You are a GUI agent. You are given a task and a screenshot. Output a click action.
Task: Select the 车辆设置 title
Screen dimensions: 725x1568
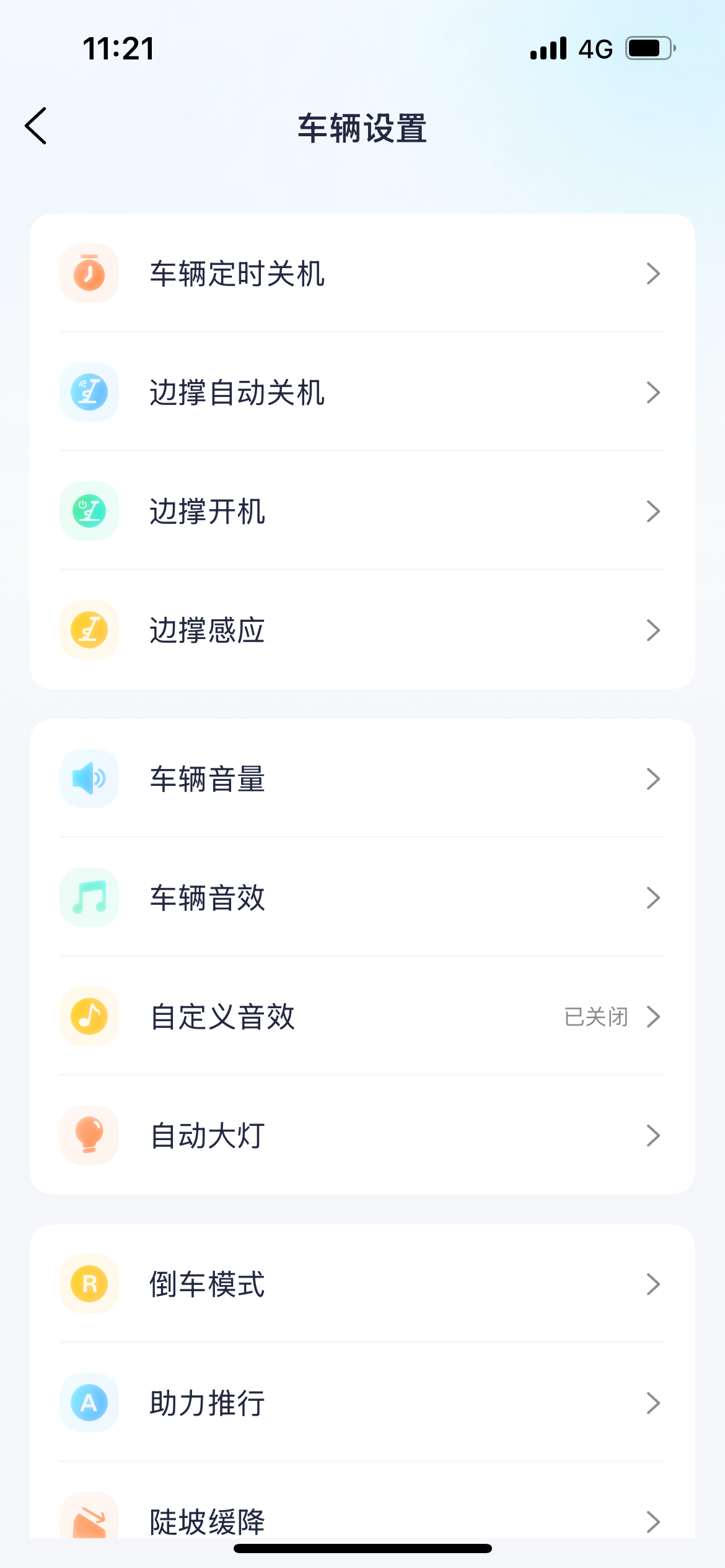coord(362,128)
